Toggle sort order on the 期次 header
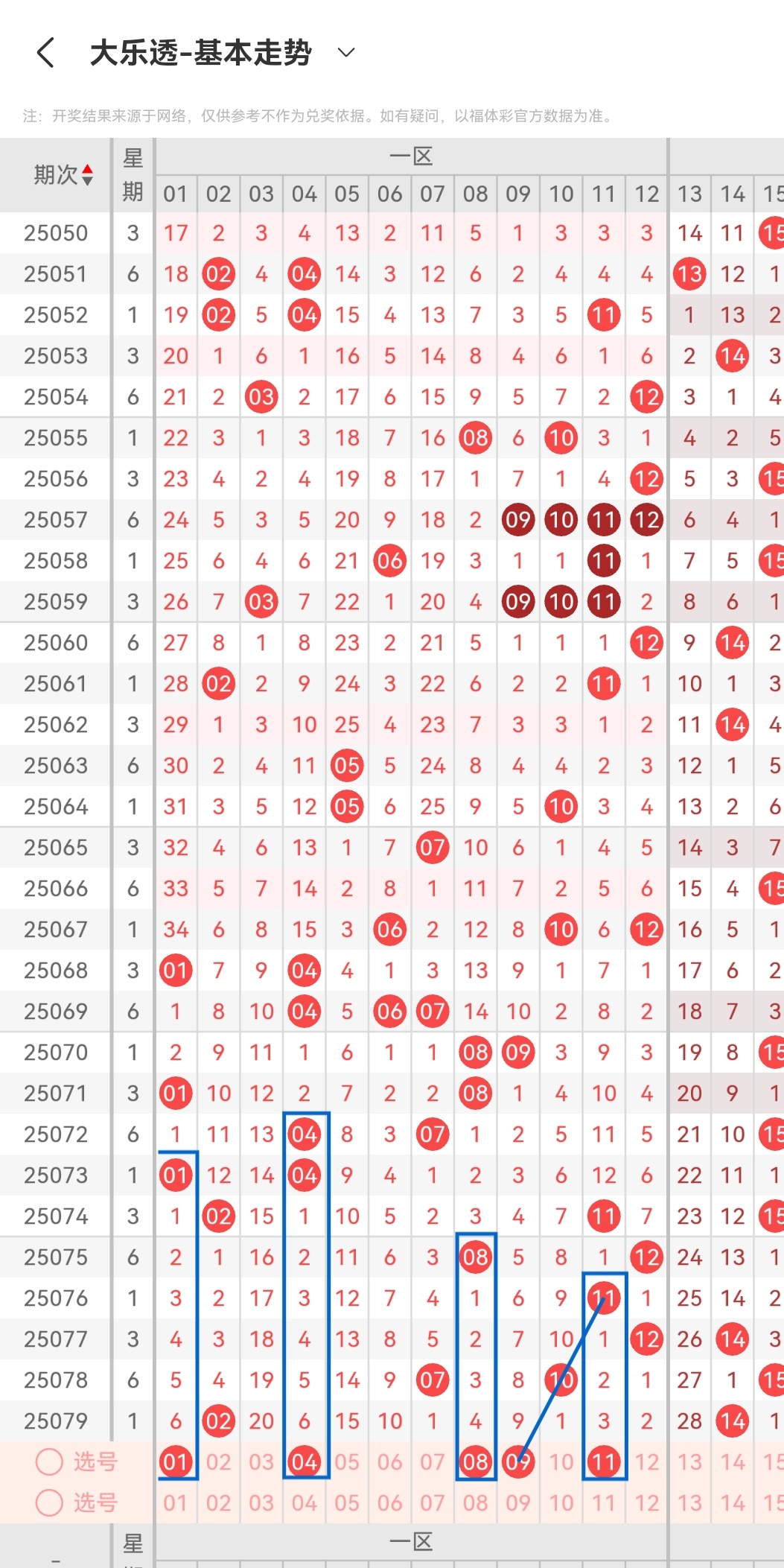 pyautogui.click(x=63, y=175)
